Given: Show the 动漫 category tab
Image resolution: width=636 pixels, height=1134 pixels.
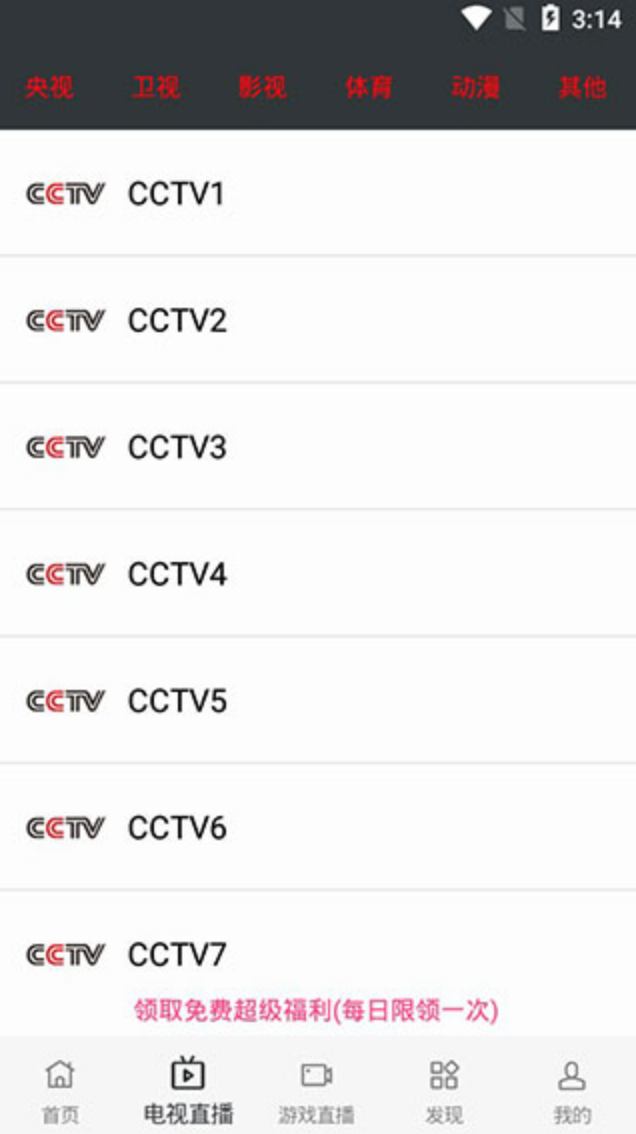Looking at the screenshot, I should click(x=475, y=88).
